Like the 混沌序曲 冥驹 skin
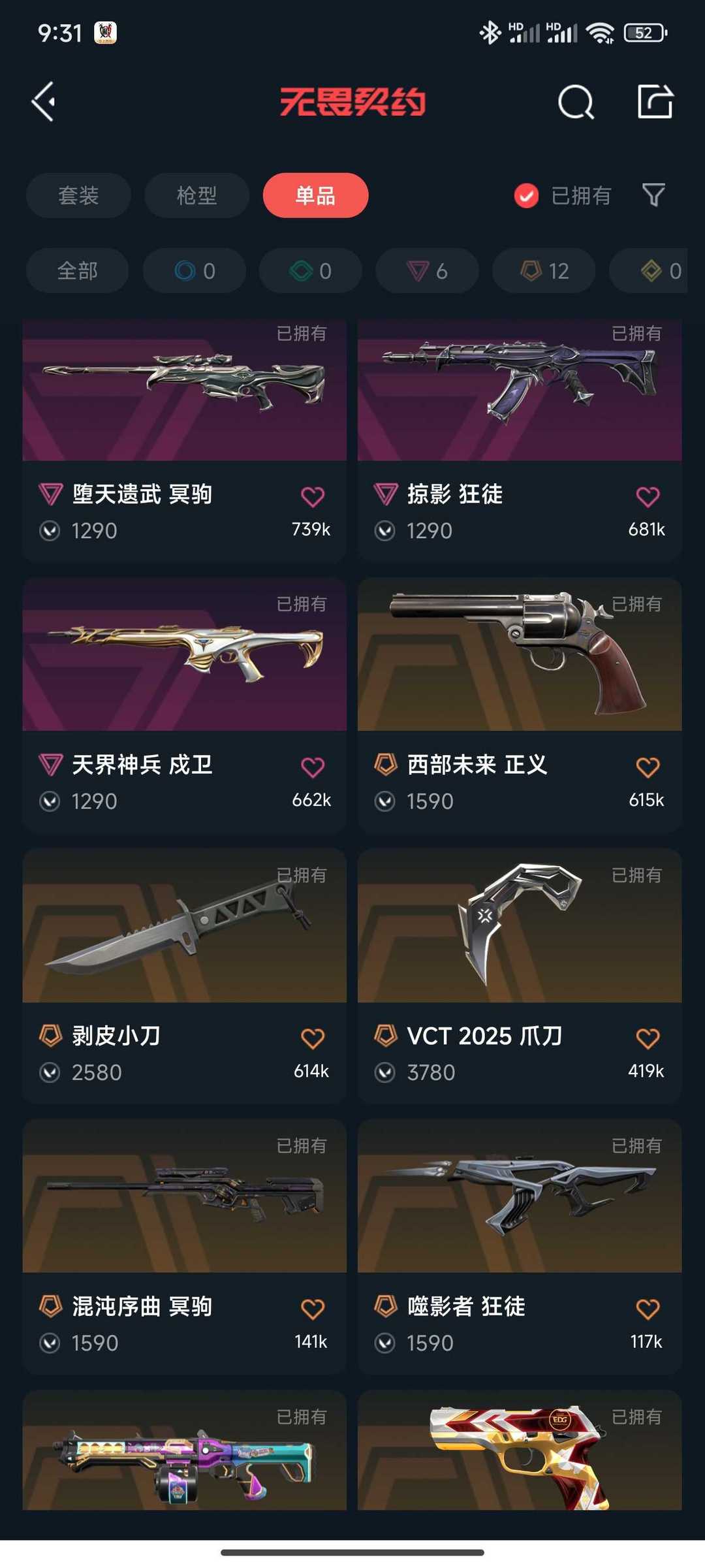 click(313, 1309)
